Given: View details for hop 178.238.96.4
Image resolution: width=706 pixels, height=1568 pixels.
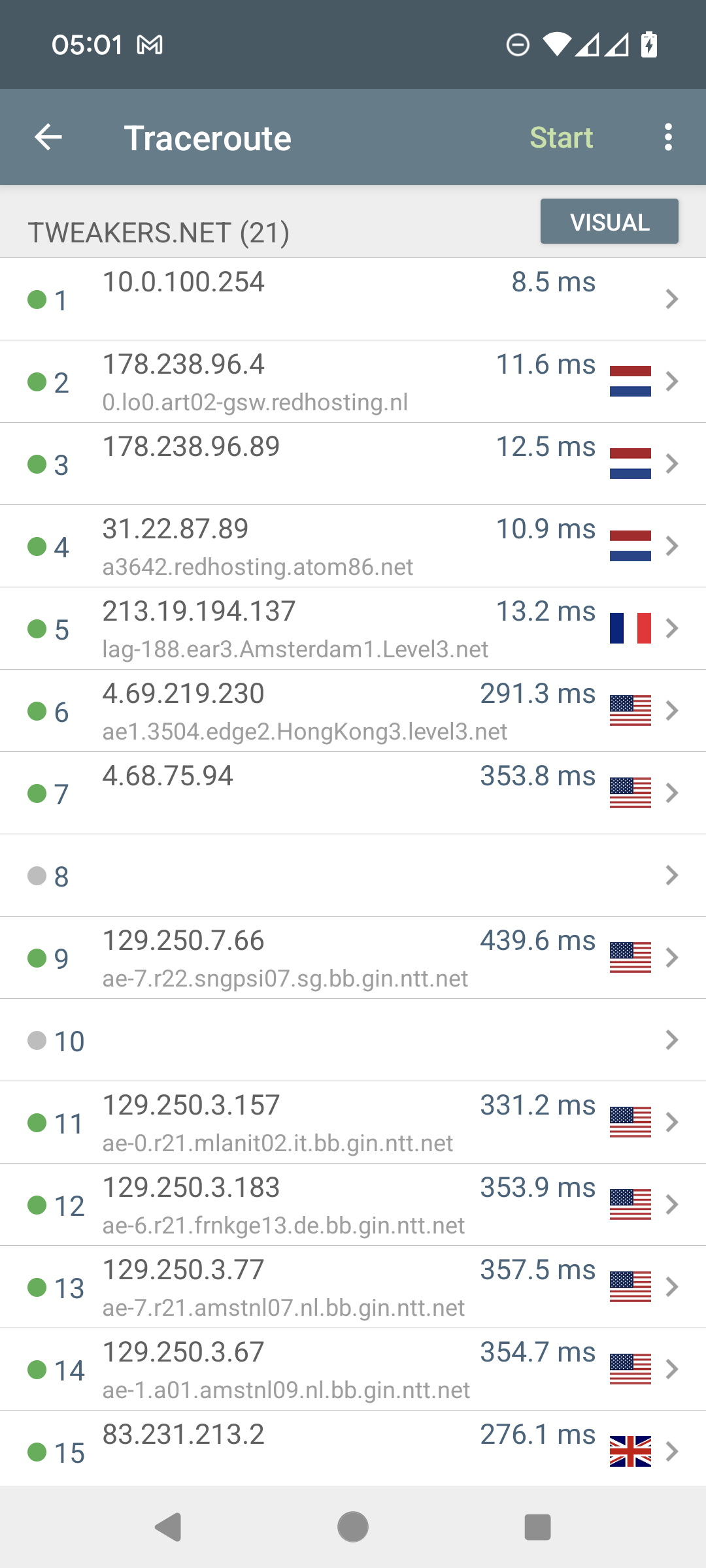Looking at the screenshot, I should [x=353, y=382].
